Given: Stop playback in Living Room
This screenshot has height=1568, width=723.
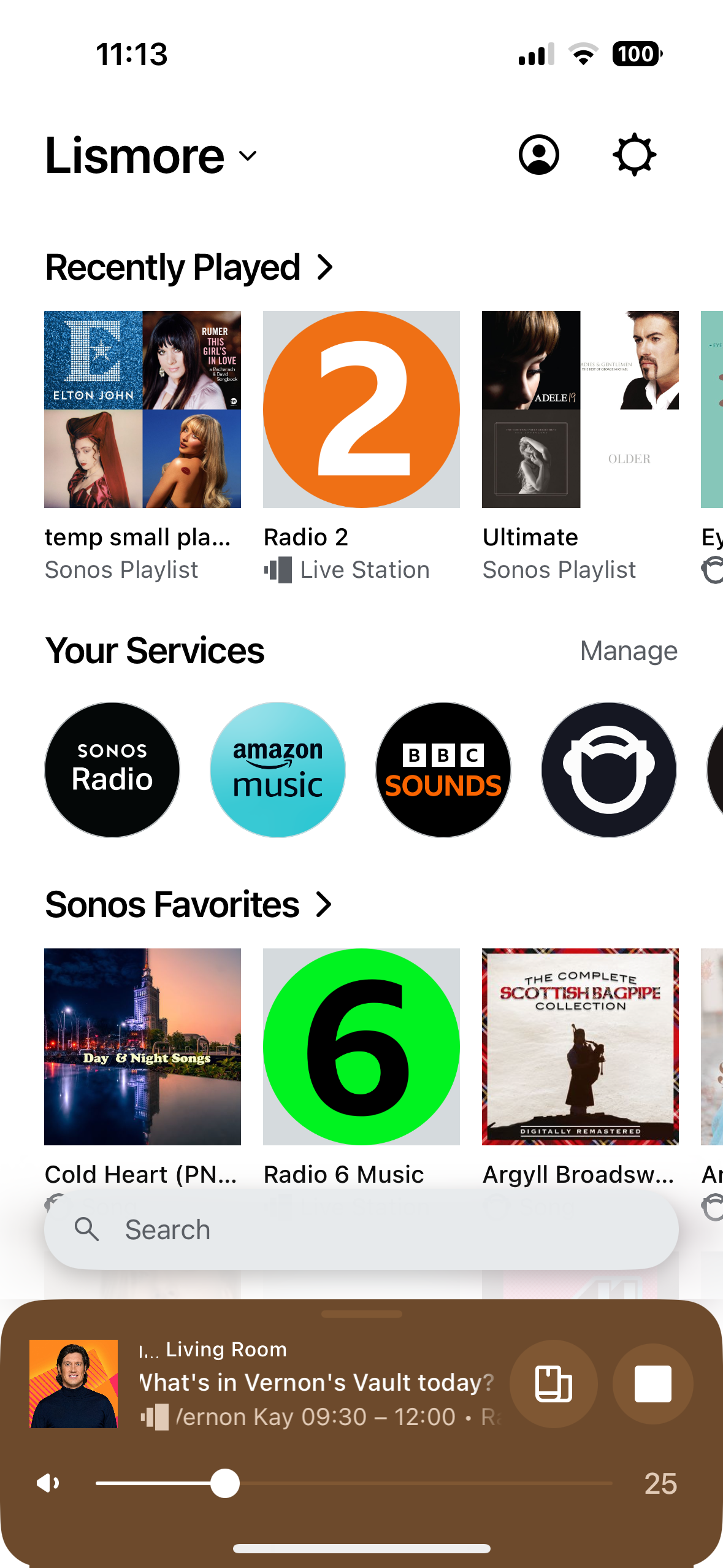Looking at the screenshot, I should (652, 1384).
